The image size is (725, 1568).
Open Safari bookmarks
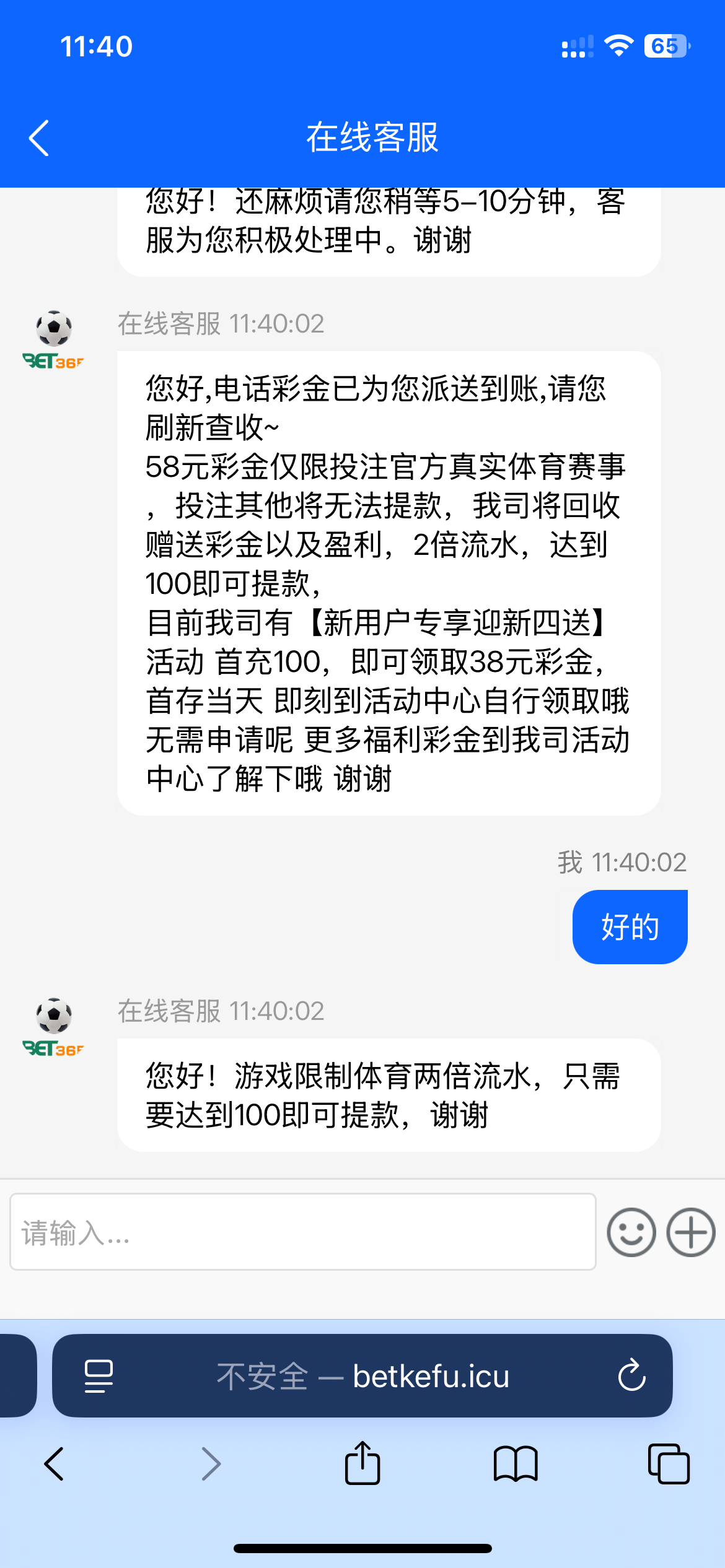coord(516,1464)
